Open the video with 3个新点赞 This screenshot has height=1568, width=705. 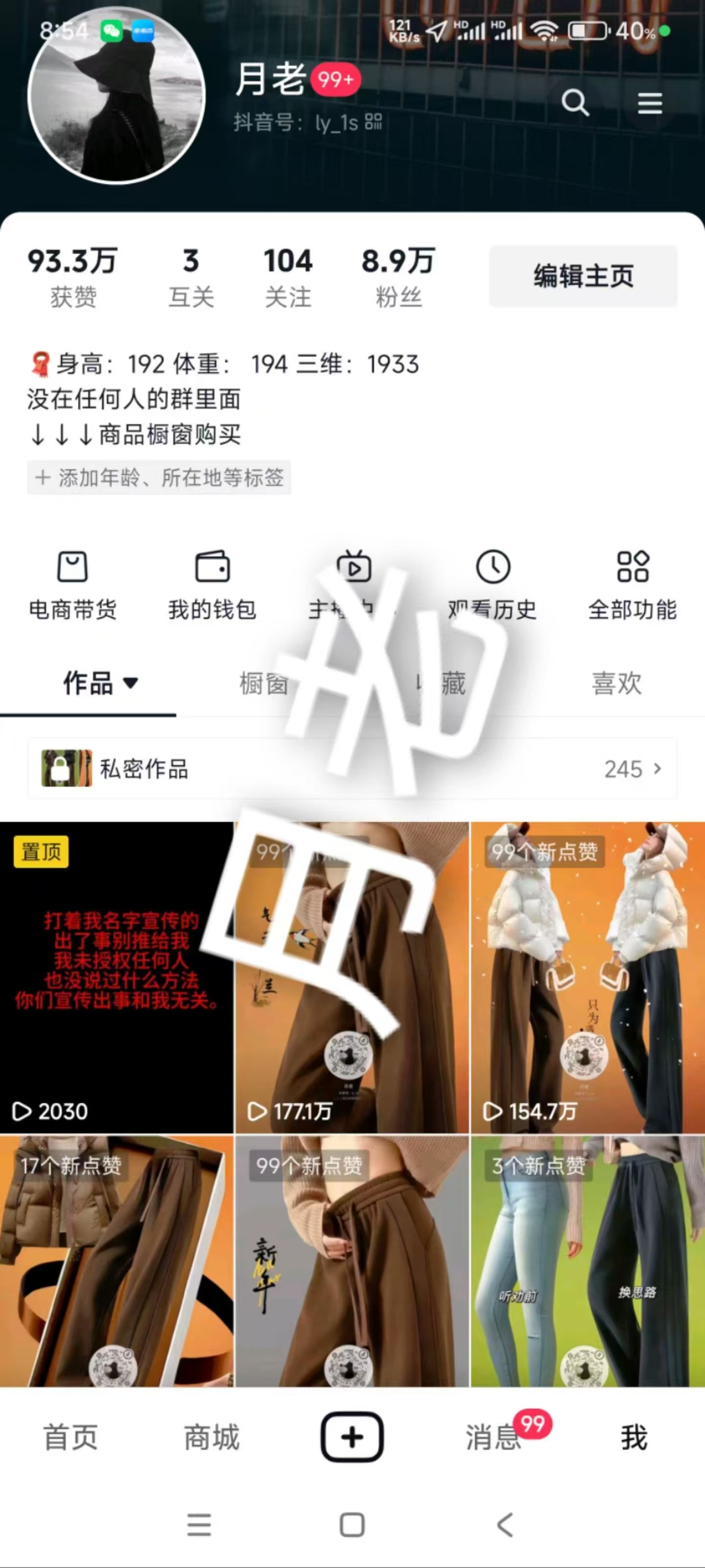pyautogui.click(x=587, y=1260)
